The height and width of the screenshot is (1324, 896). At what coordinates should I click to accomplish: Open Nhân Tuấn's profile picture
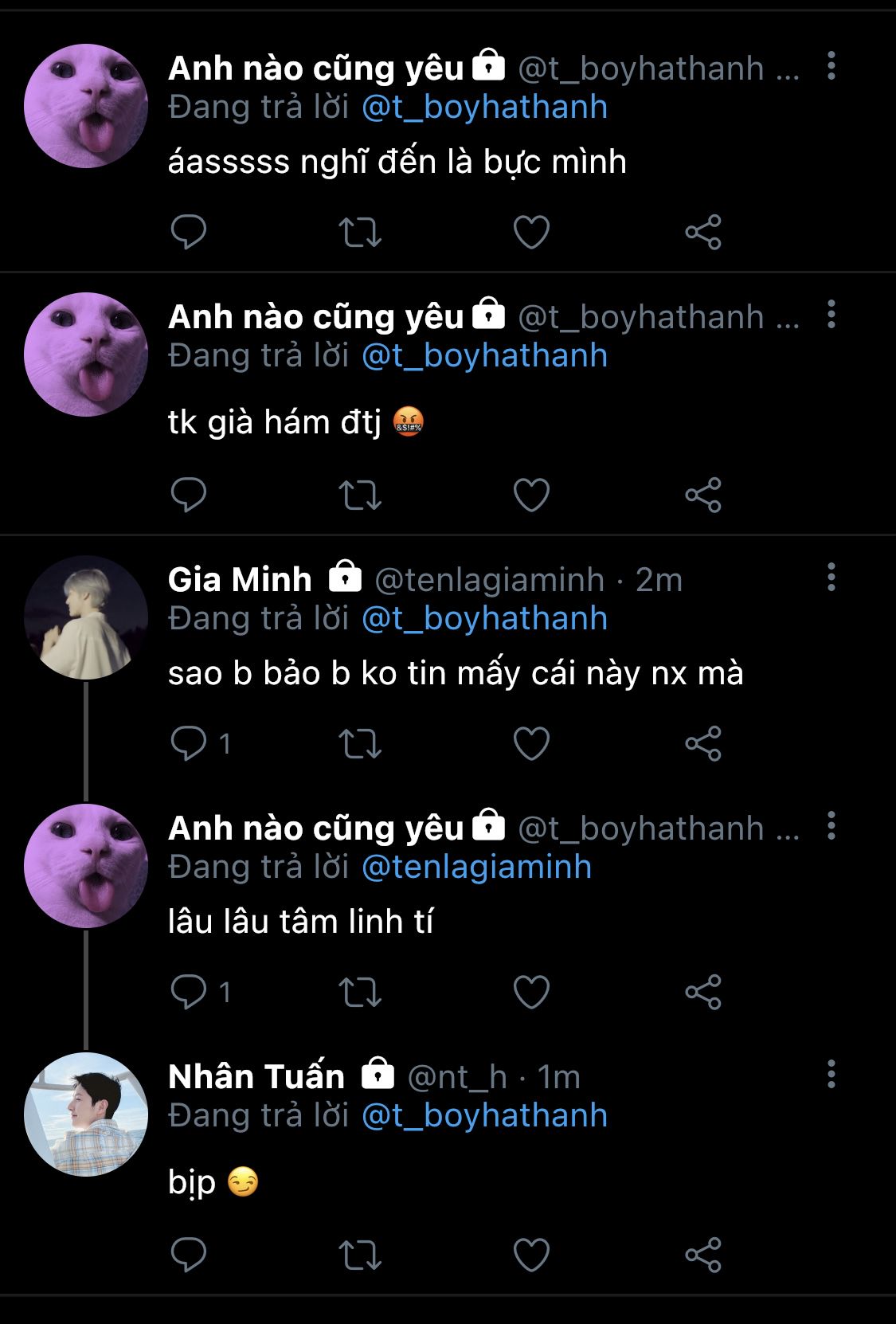(86, 1114)
